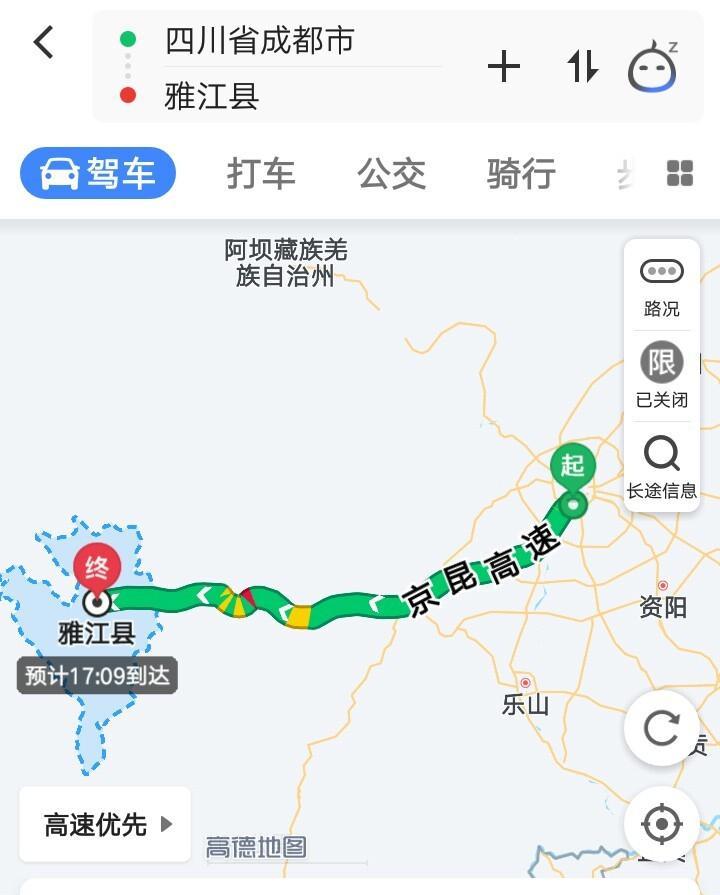Tap the plus icon to add waypoint

tap(505, 66)
